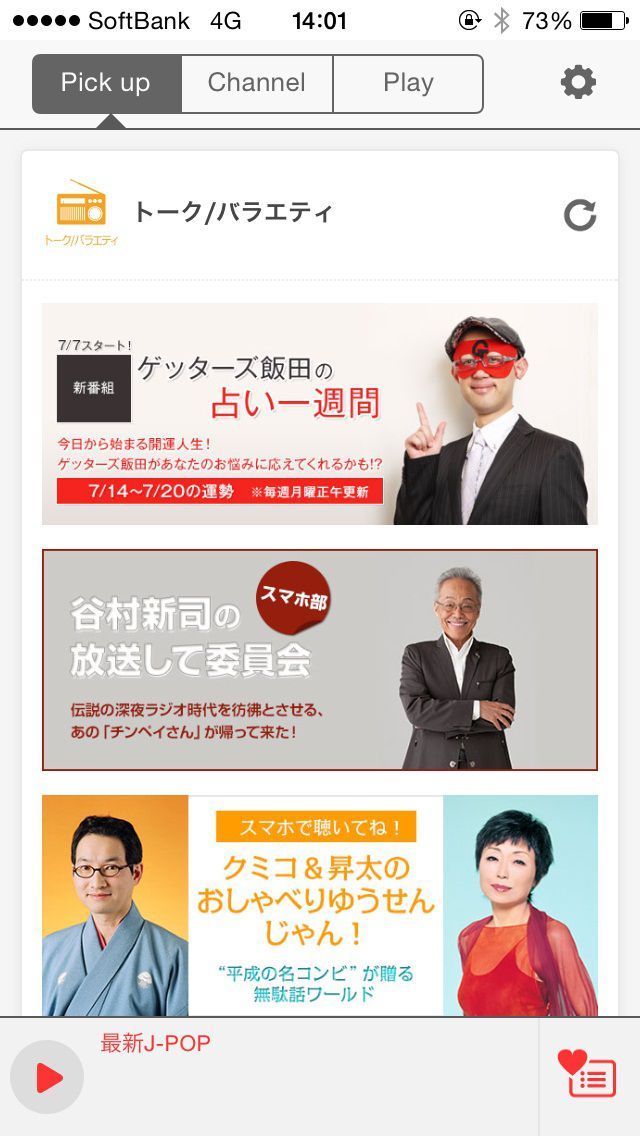Switch to the Channel tab
640x1136 pixels.
pos(257,83)
